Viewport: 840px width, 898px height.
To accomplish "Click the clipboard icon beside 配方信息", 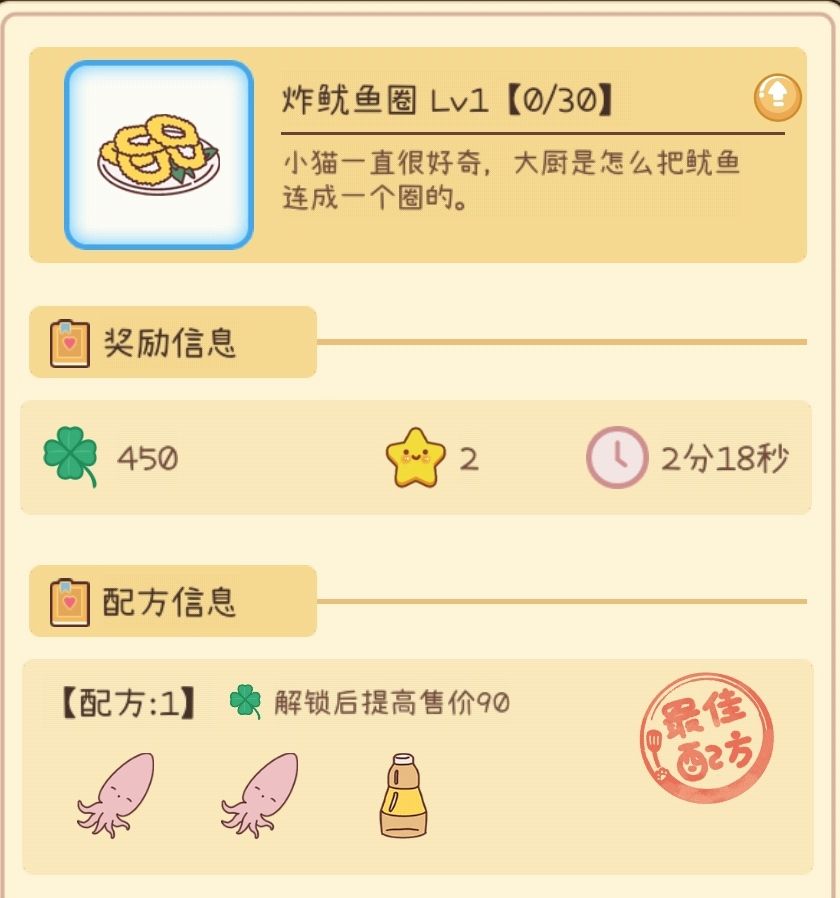I will click(x=67, y=602).
